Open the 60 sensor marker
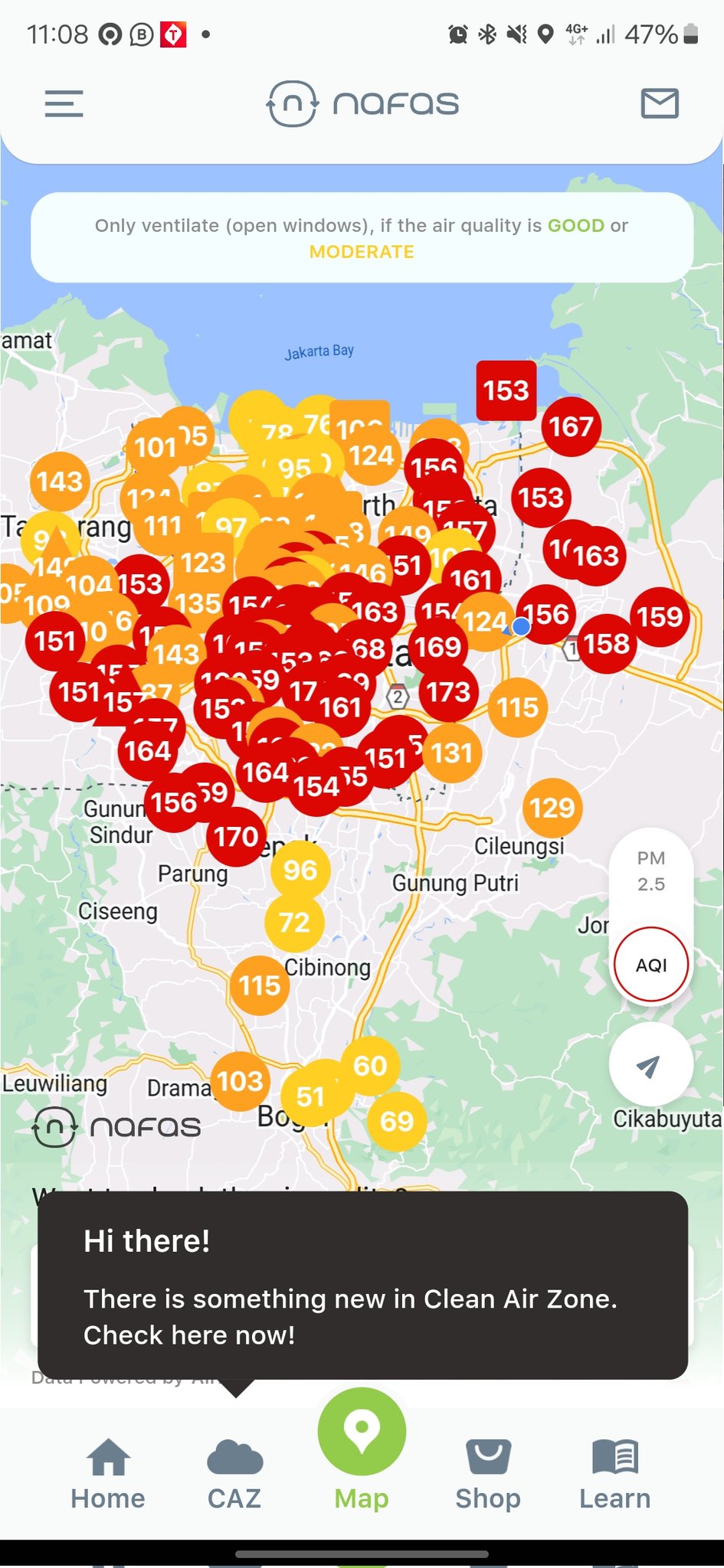The width and height of the screenshot is (724, 1568). point(371,1066)
